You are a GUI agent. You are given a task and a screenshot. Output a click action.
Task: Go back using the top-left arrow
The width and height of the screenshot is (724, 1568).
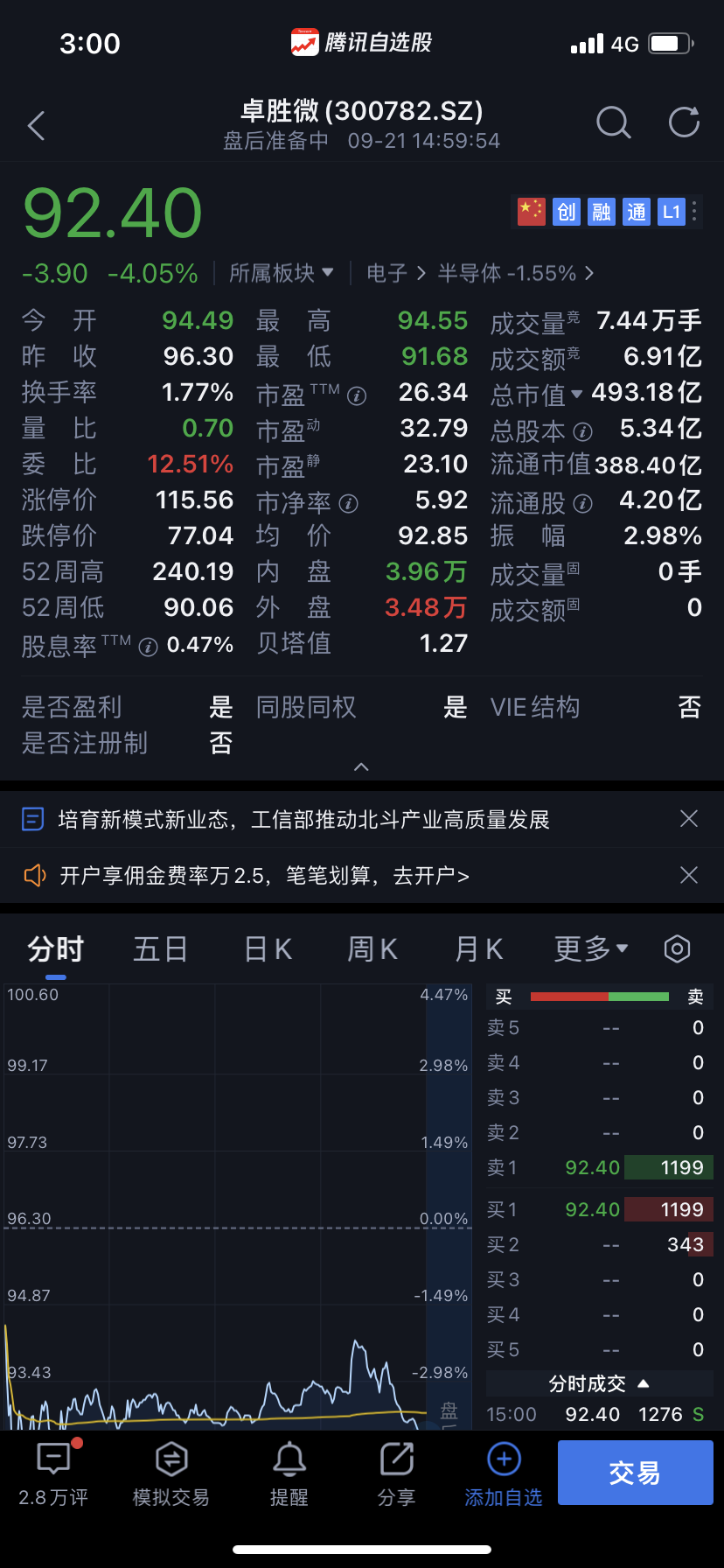(37, 126)
